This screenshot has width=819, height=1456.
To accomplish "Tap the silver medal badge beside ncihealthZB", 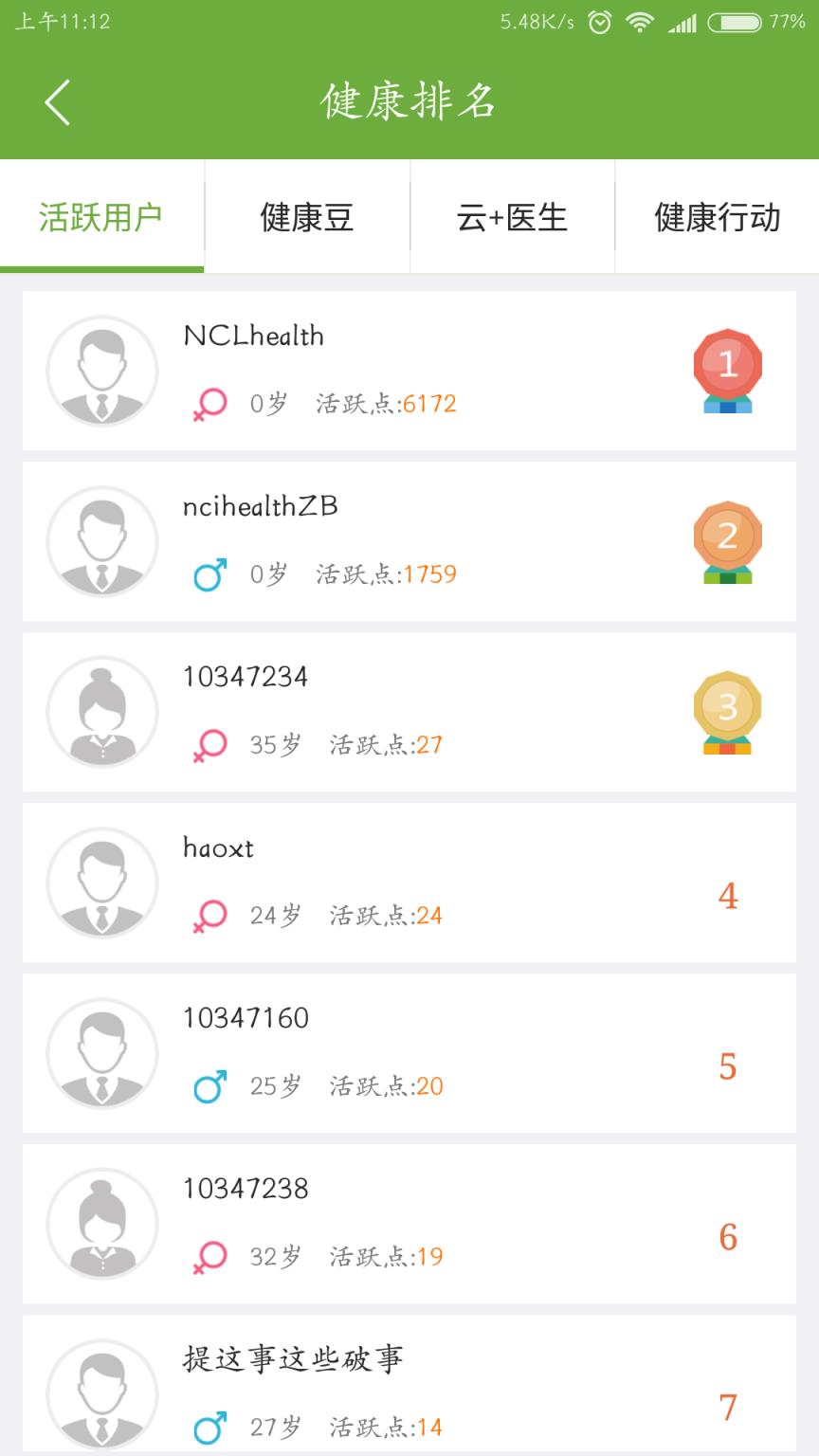I will coord(727,540).
